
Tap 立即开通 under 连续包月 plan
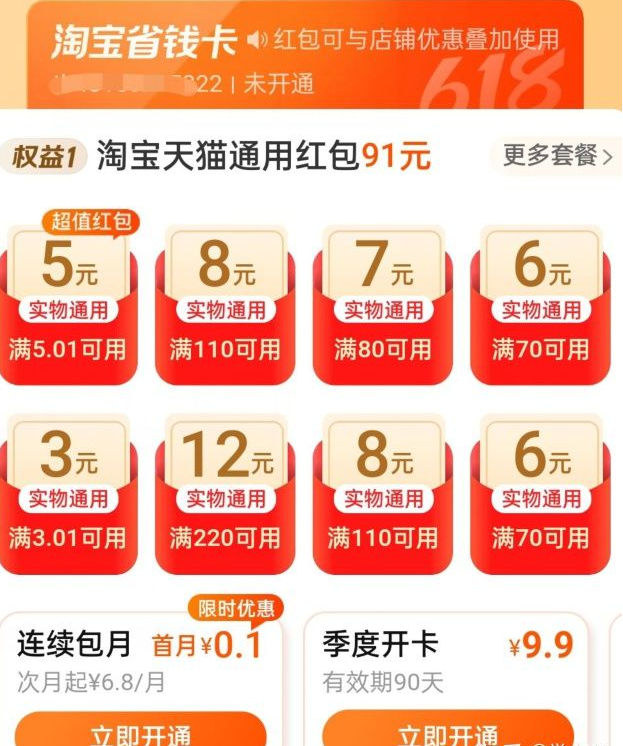pos(140,733)
